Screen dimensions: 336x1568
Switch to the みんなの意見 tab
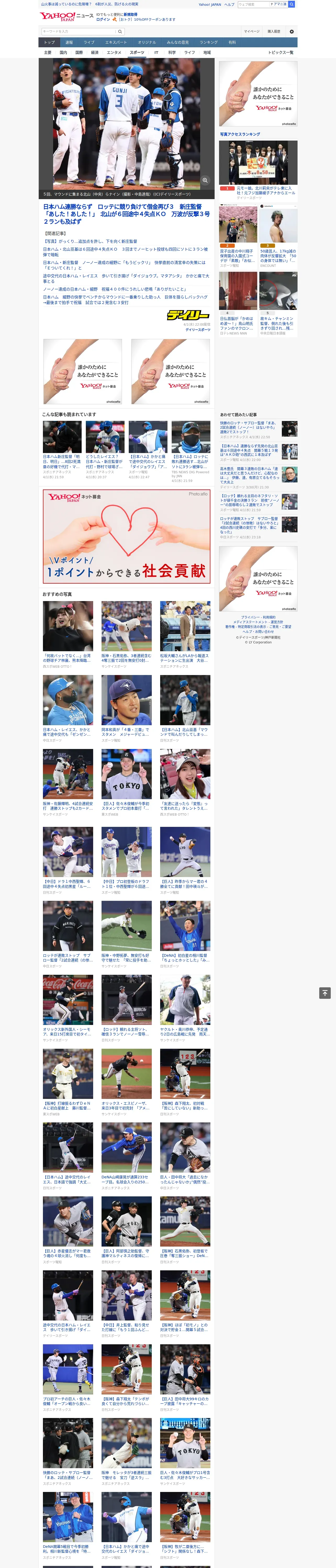click(177, 43)
